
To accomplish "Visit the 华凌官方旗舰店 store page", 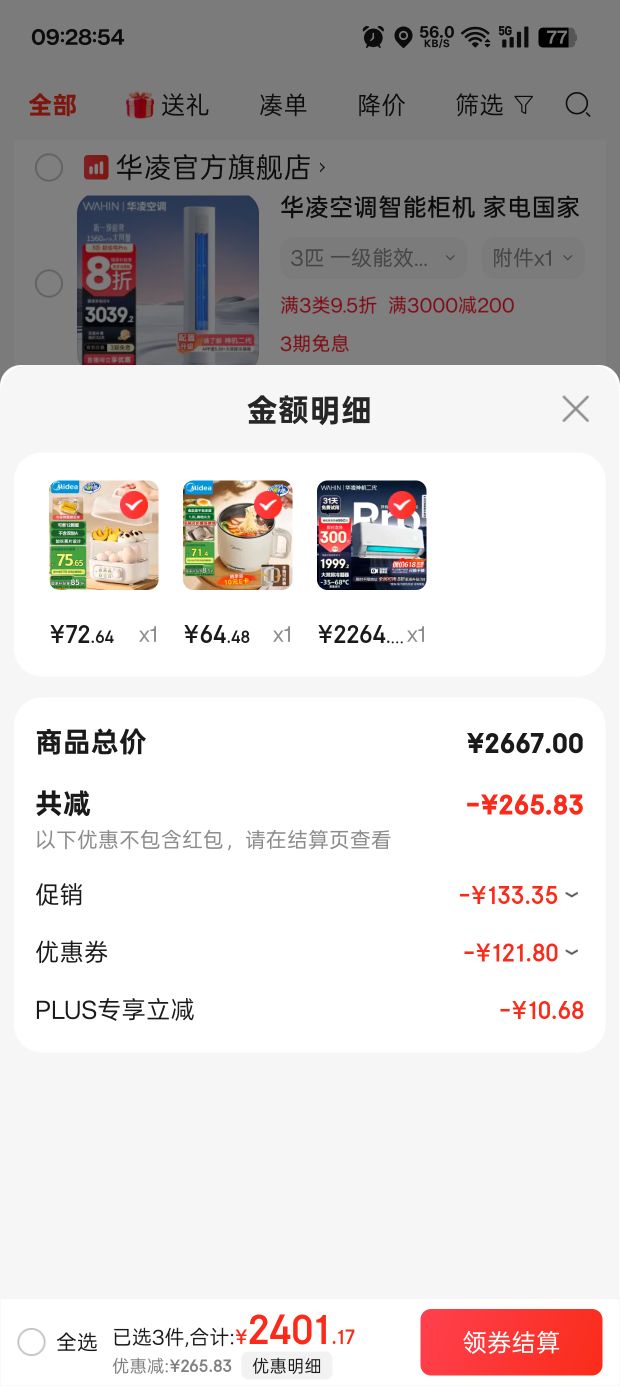I will 221,167.
